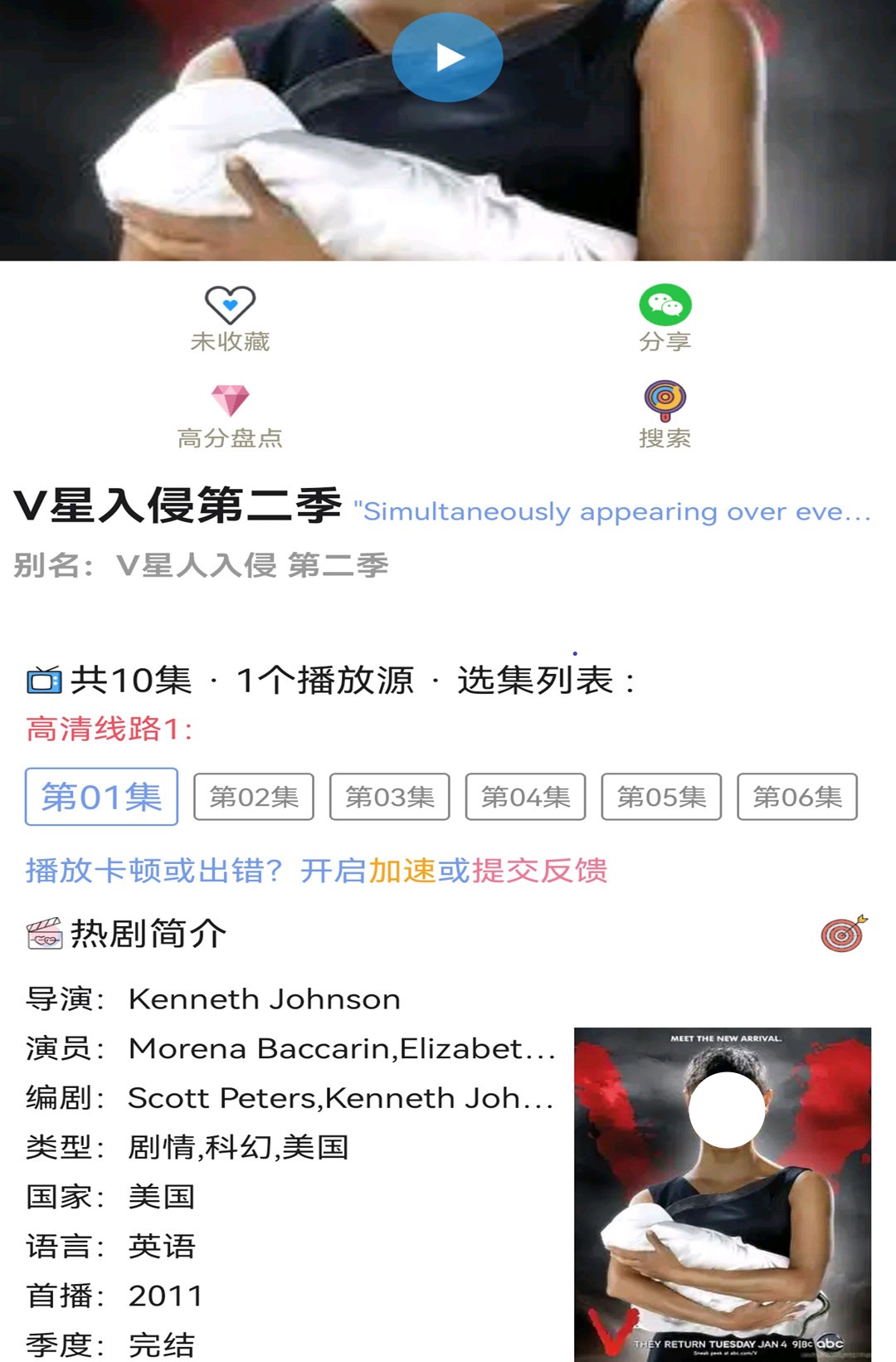Viewport: 896px width, 1362px height.
Task: Tap the target icon beside 热剧简介
Action: 843,934
